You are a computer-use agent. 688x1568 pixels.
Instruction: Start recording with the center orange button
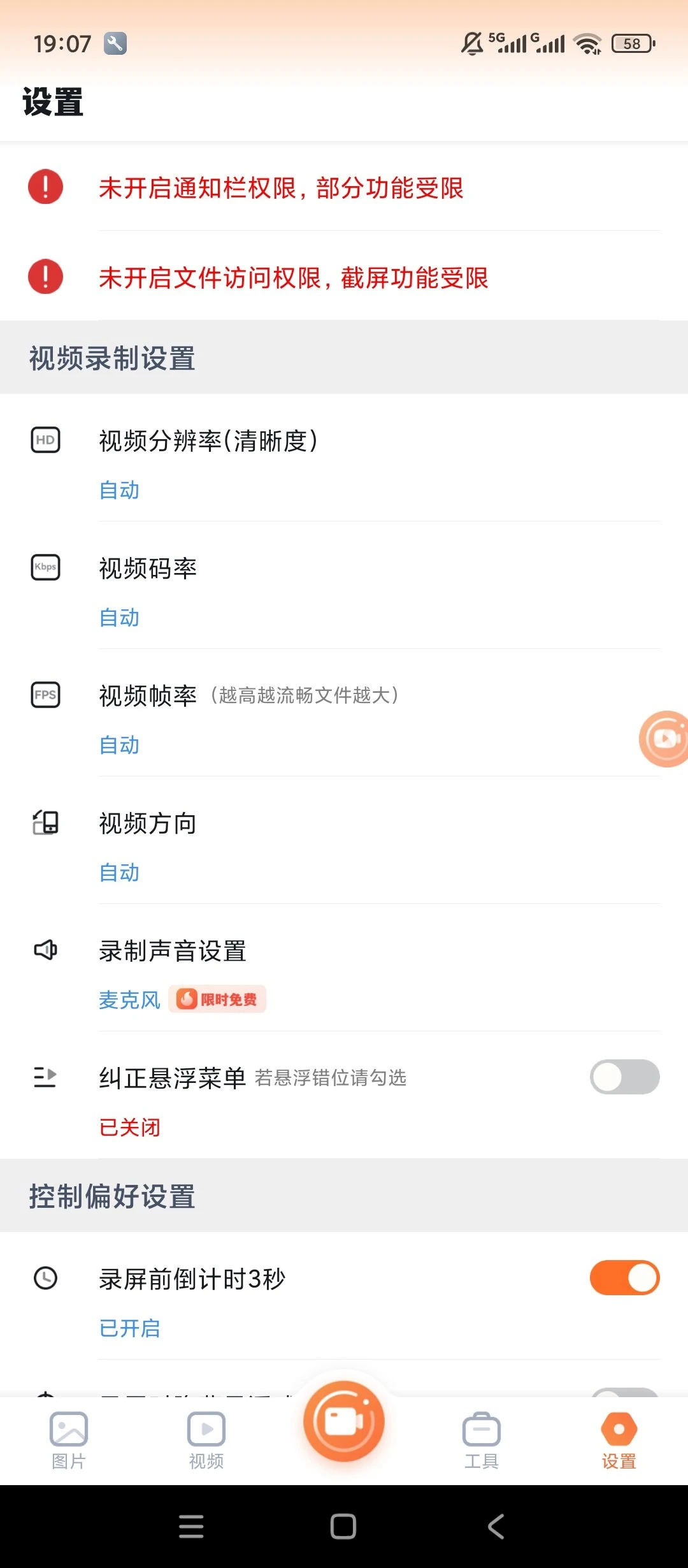coord(344,1421)
